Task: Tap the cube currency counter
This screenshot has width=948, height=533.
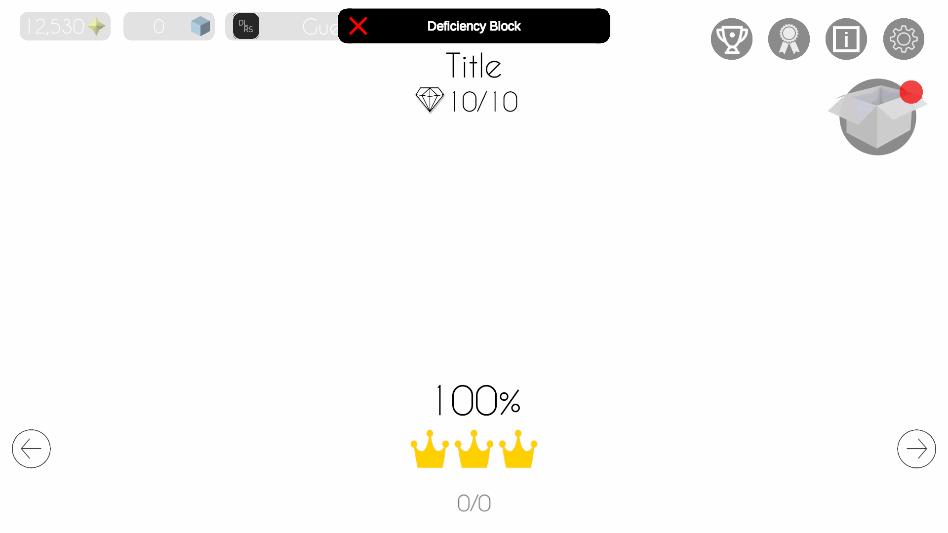Action: pyautogui.click(x=169, y=27)
